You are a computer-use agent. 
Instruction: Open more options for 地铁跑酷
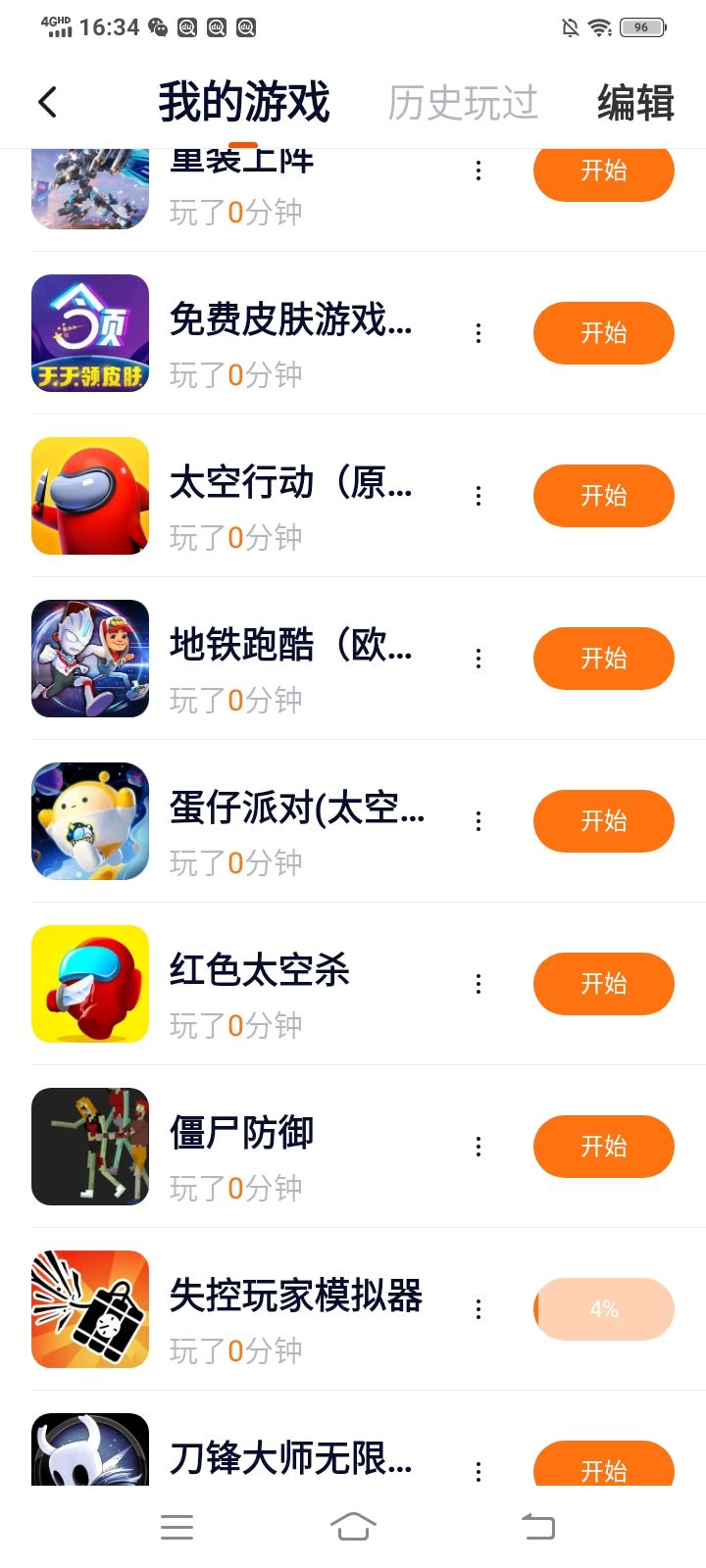479,659
